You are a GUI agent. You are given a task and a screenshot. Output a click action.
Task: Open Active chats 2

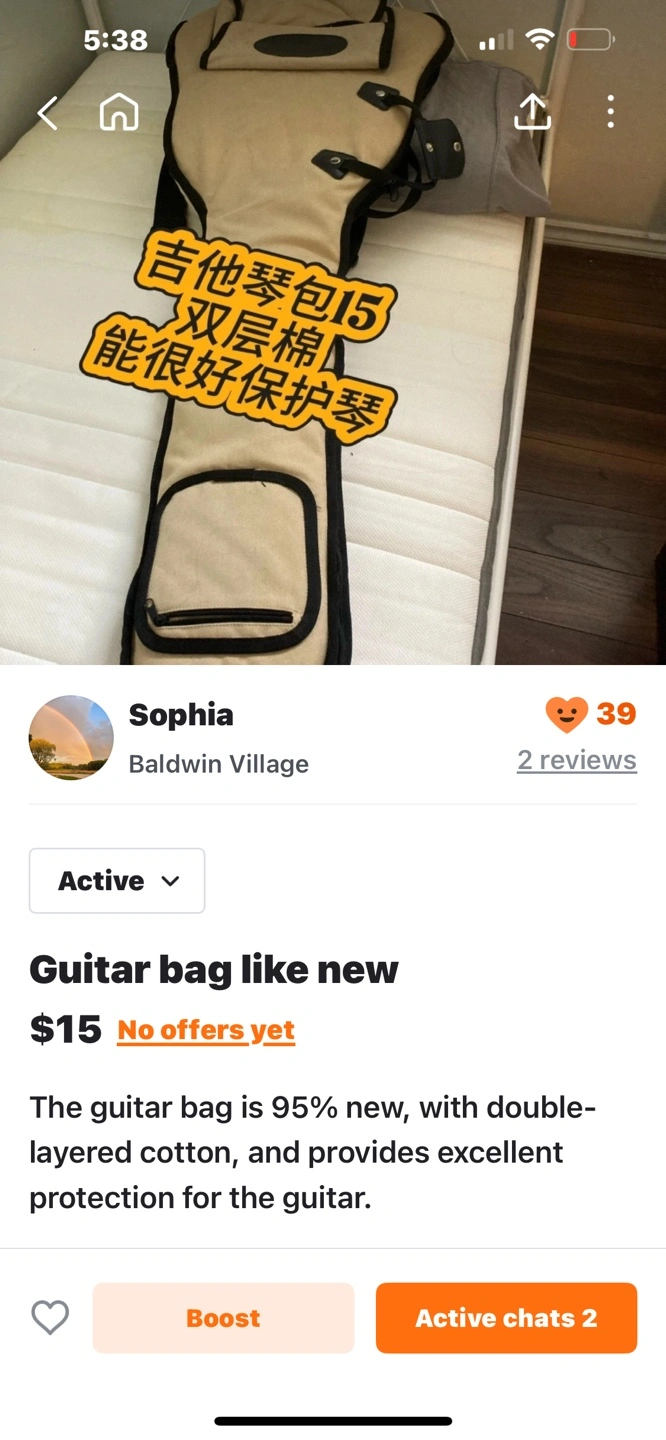point(506,1318)
